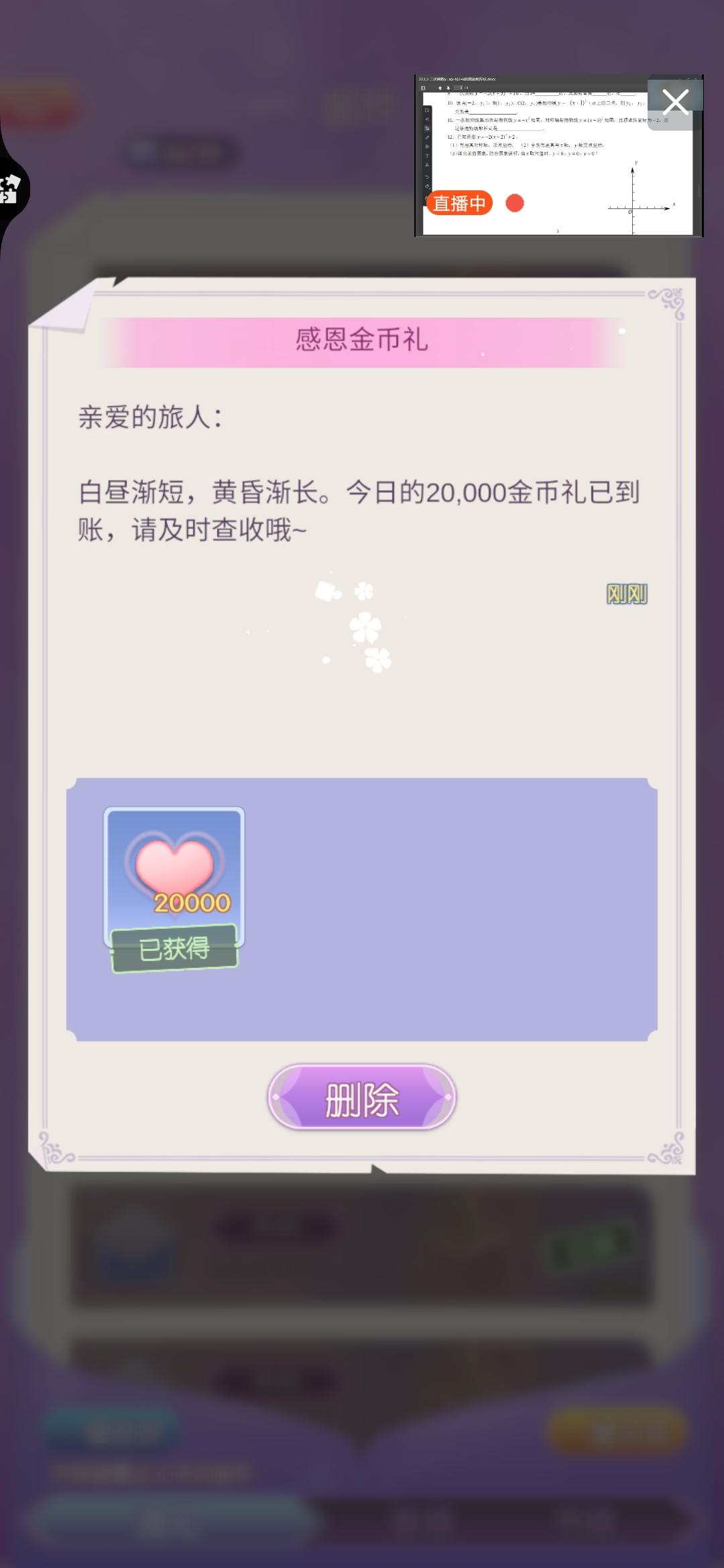Open the page thumbnail panel icon

point(423,88)
